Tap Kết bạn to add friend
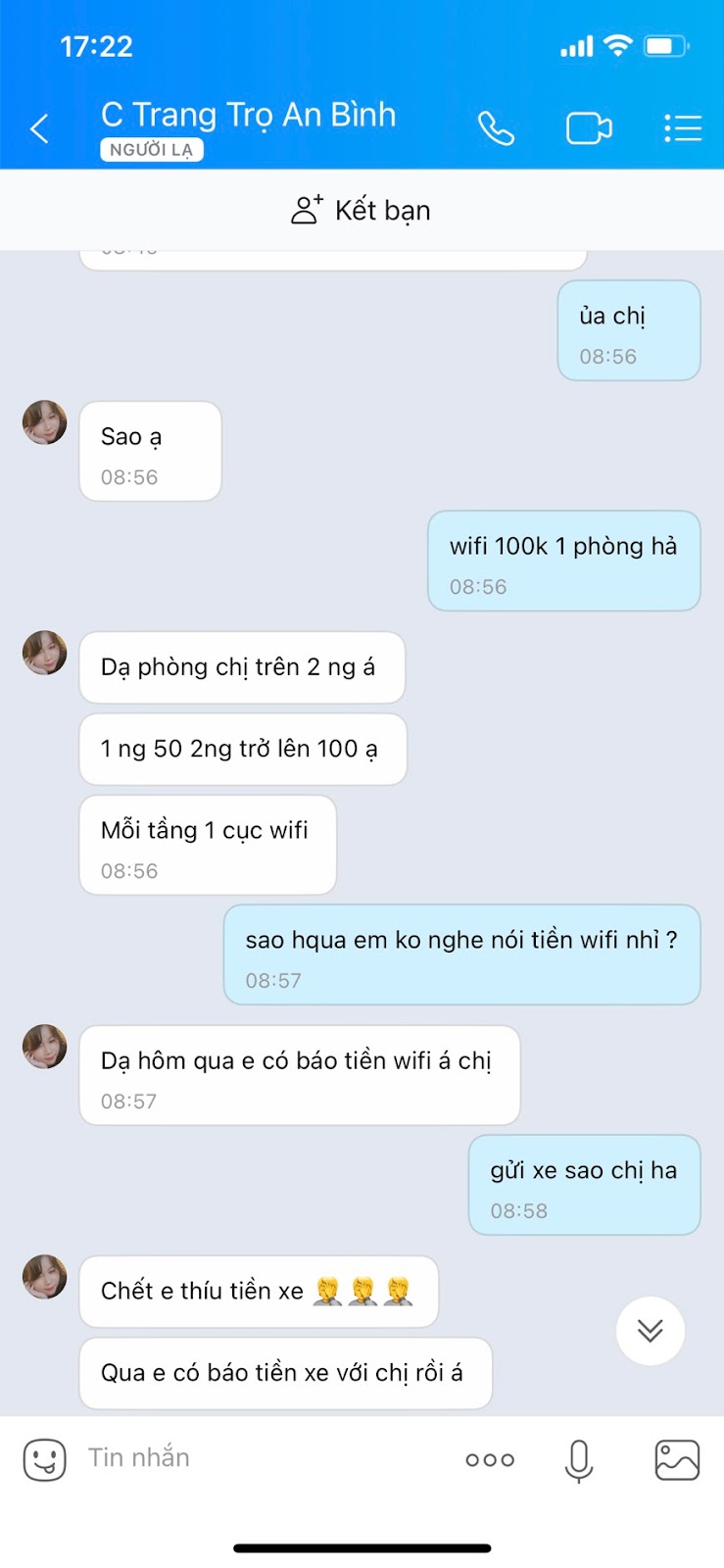The height and width of the screenshot is (1568, 724). point(362,210)
